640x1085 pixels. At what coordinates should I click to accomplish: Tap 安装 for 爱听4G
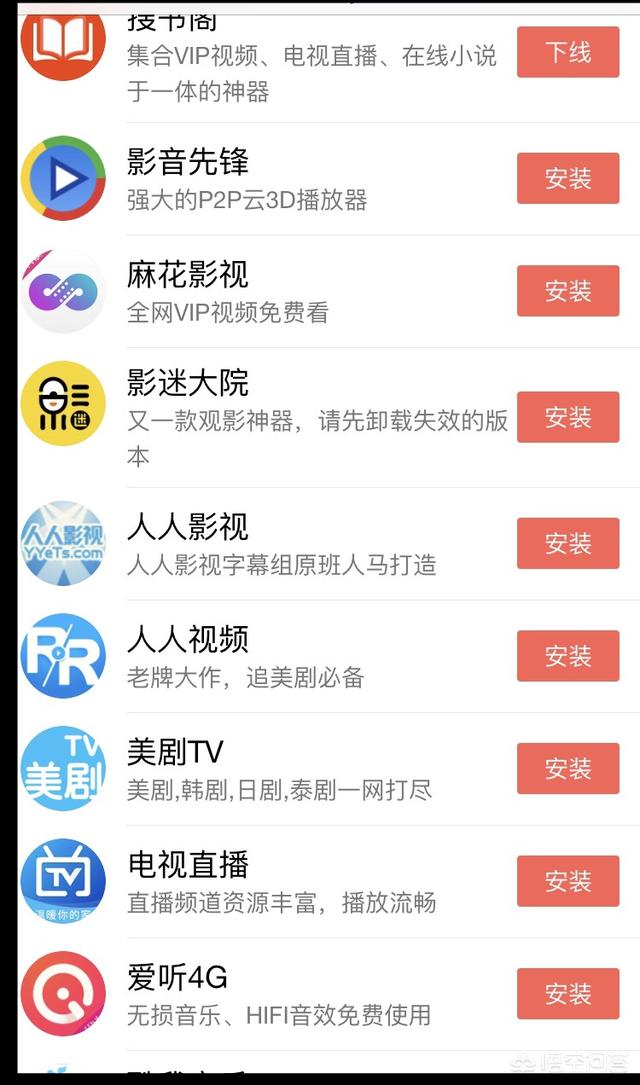pyautogui.click(x=568, y=994)
